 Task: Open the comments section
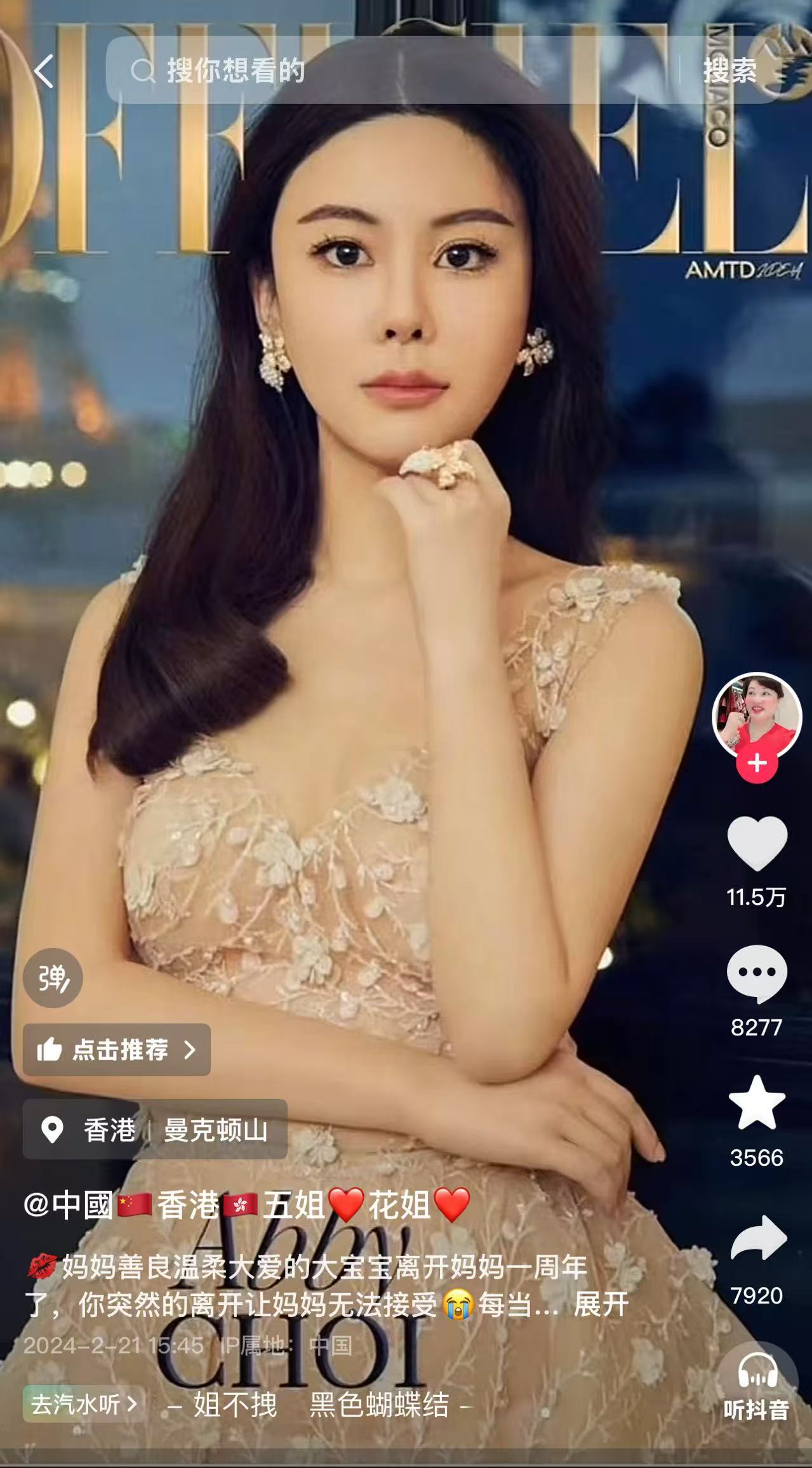pos(756,973)
